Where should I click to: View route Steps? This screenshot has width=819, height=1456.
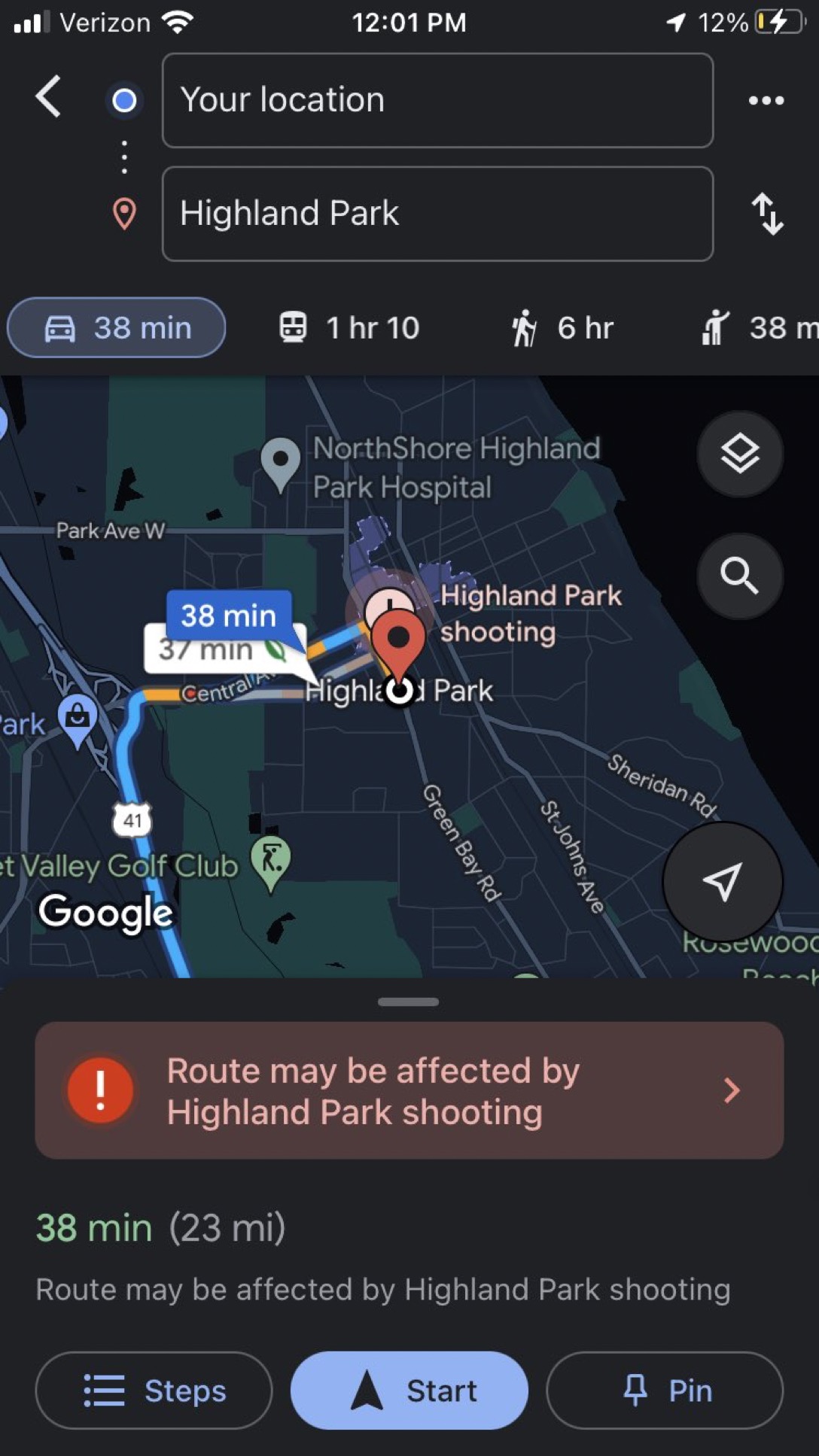coord(154,1391)
